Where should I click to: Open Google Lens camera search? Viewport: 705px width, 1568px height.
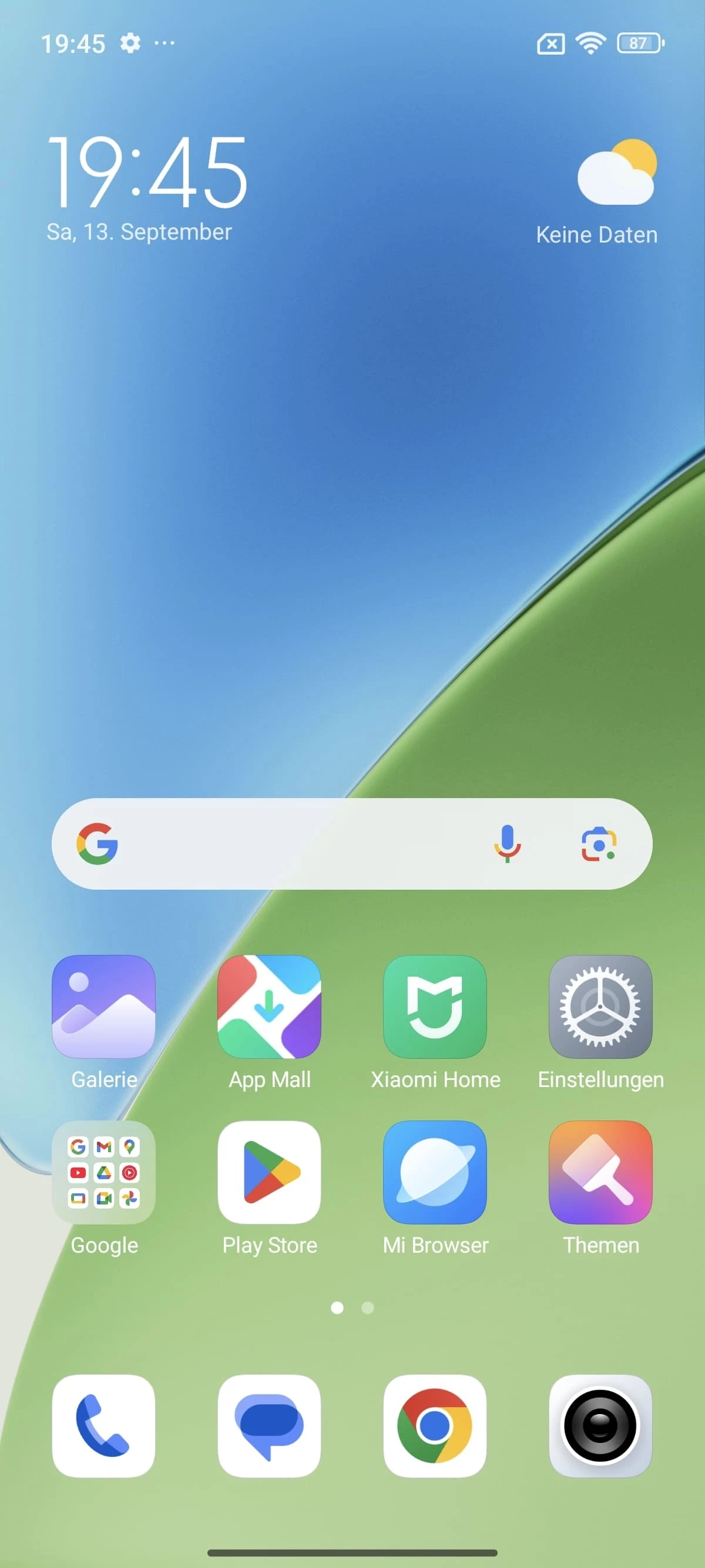pos(599,844)
